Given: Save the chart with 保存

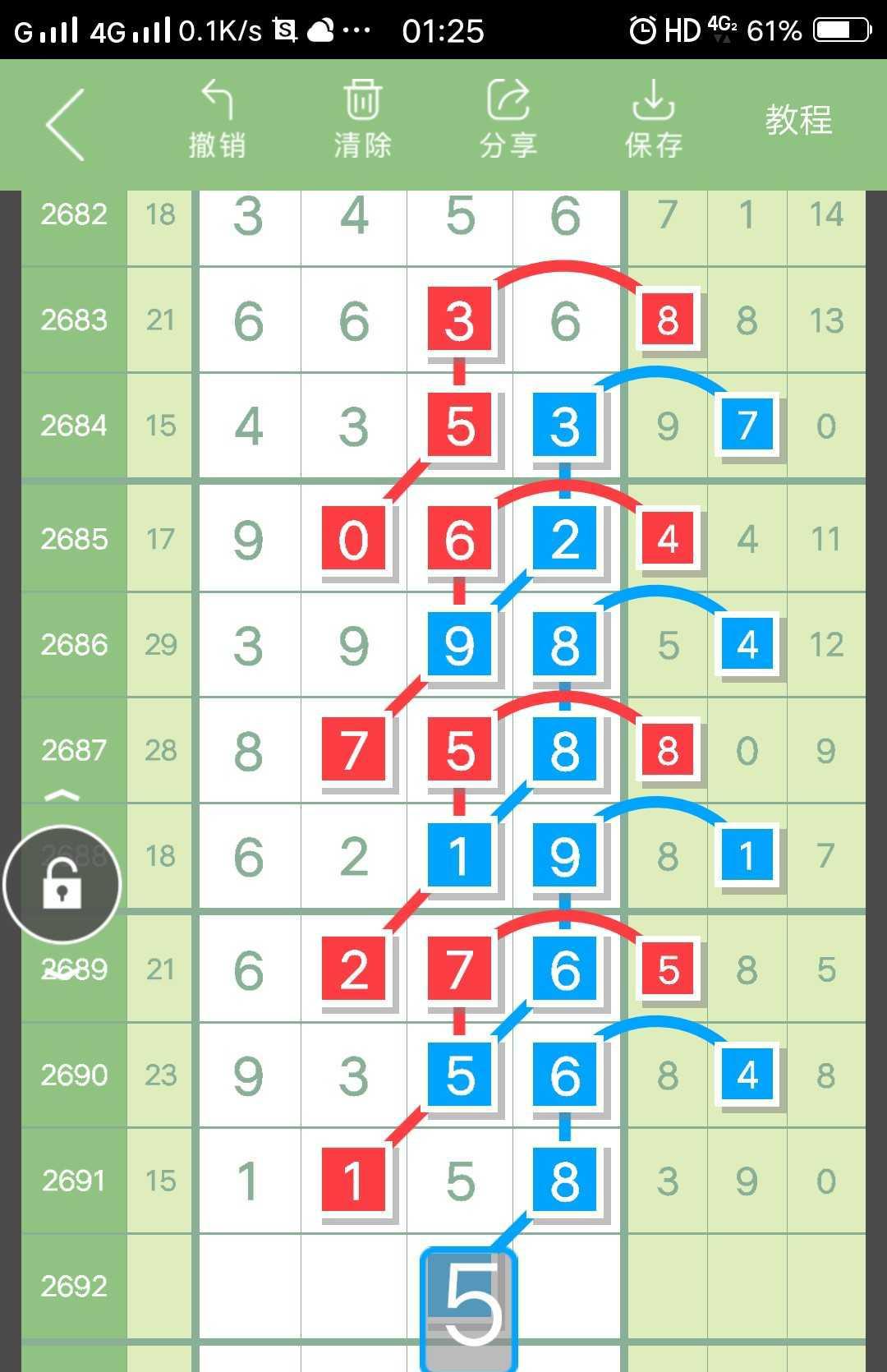Looking at the screenshot, I should [653, 120].
